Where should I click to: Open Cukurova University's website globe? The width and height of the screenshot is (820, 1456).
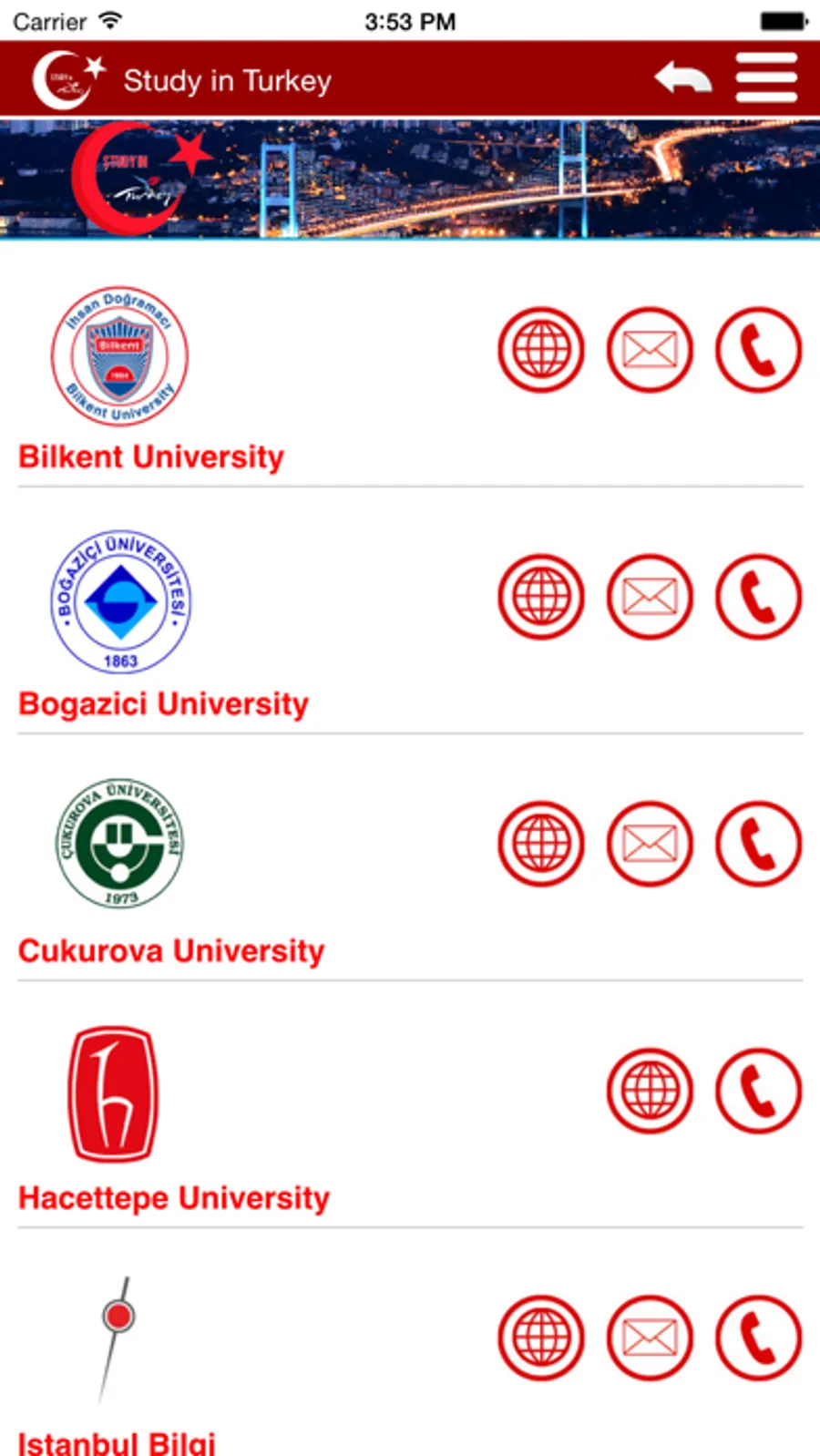point(541,844)
